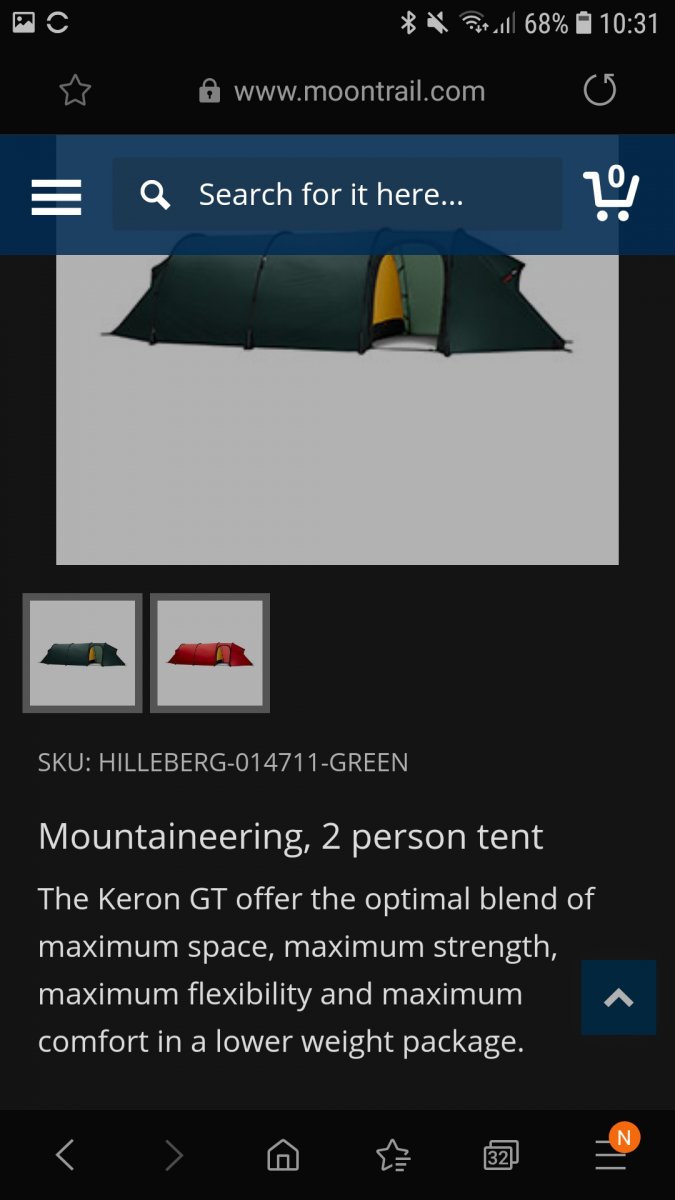Open the shopping cart
The width and height of the screenshot is (675, 1200).
[x=610, y=194]
